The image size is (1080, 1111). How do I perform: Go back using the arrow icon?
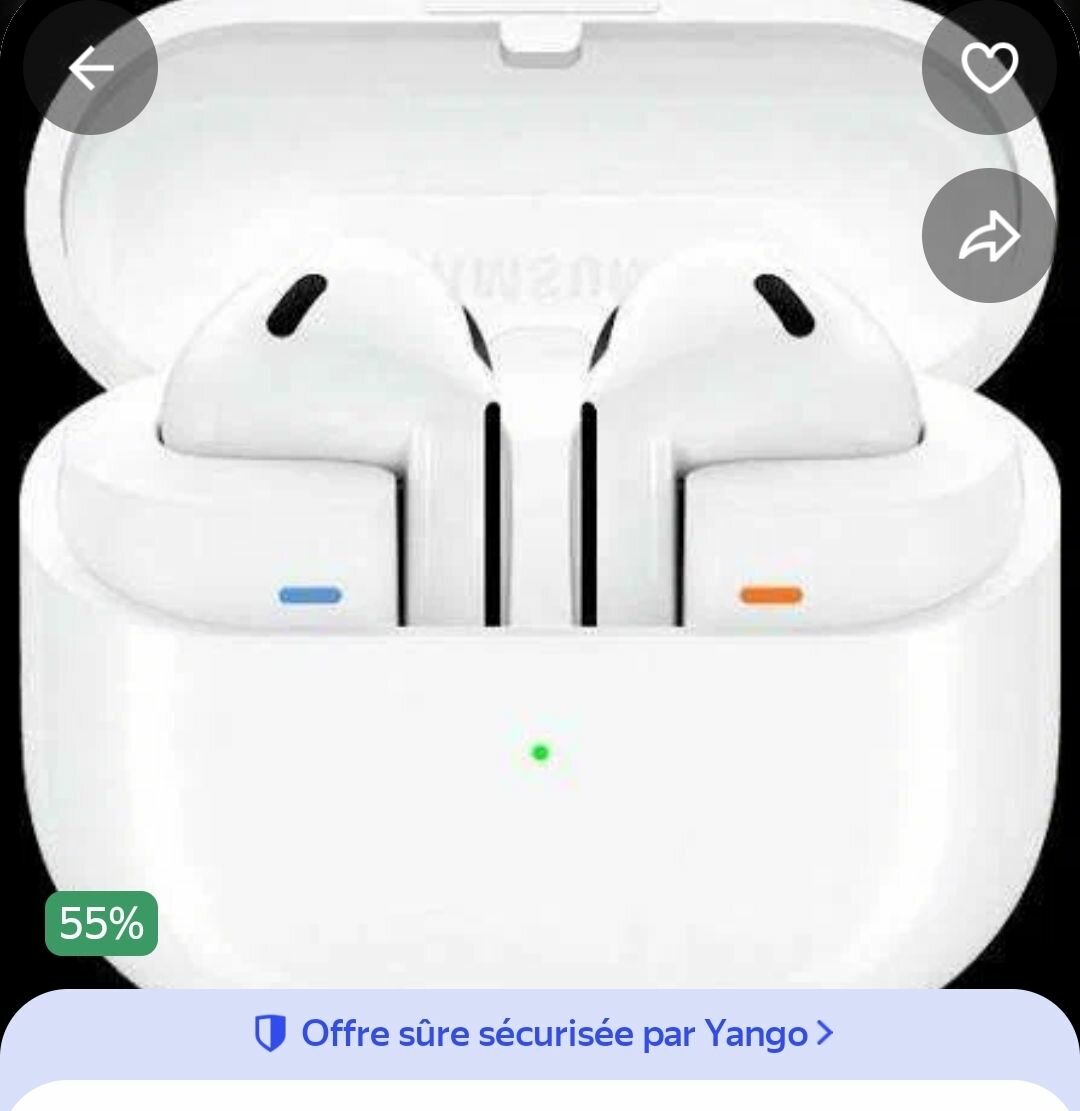(91, 69)
